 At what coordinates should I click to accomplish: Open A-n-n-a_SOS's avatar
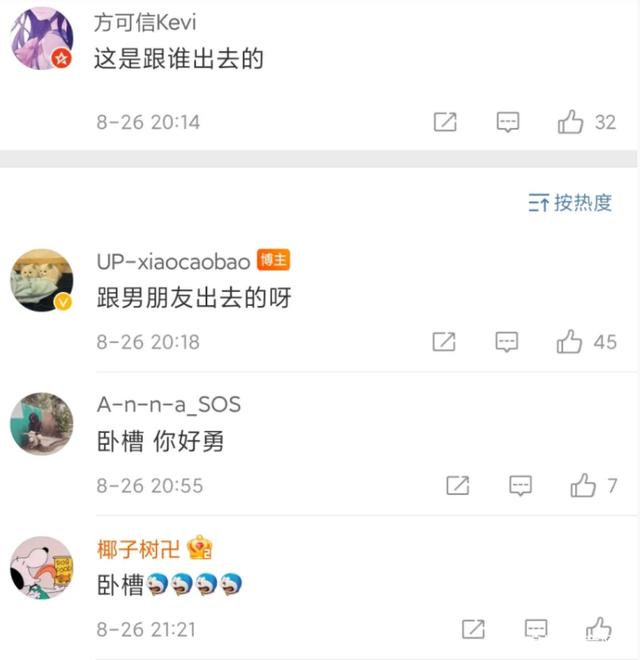click(x=42, y=424)
